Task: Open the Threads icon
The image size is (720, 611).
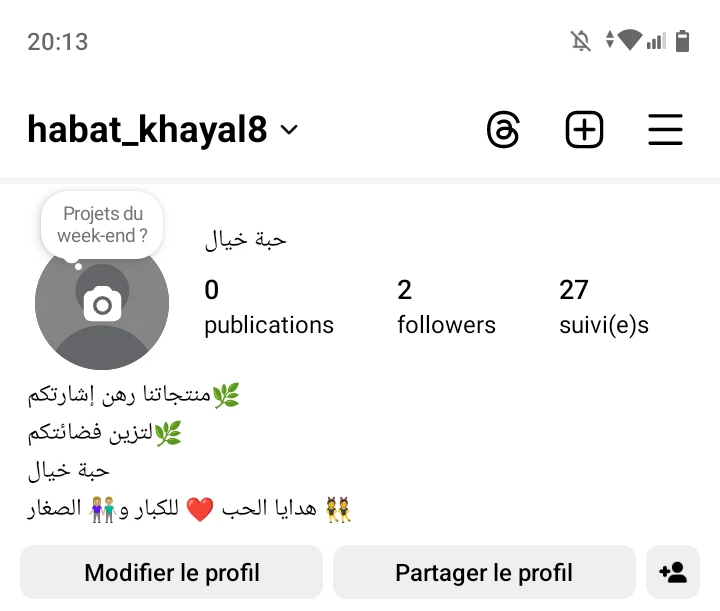Action: pos(503,130)
